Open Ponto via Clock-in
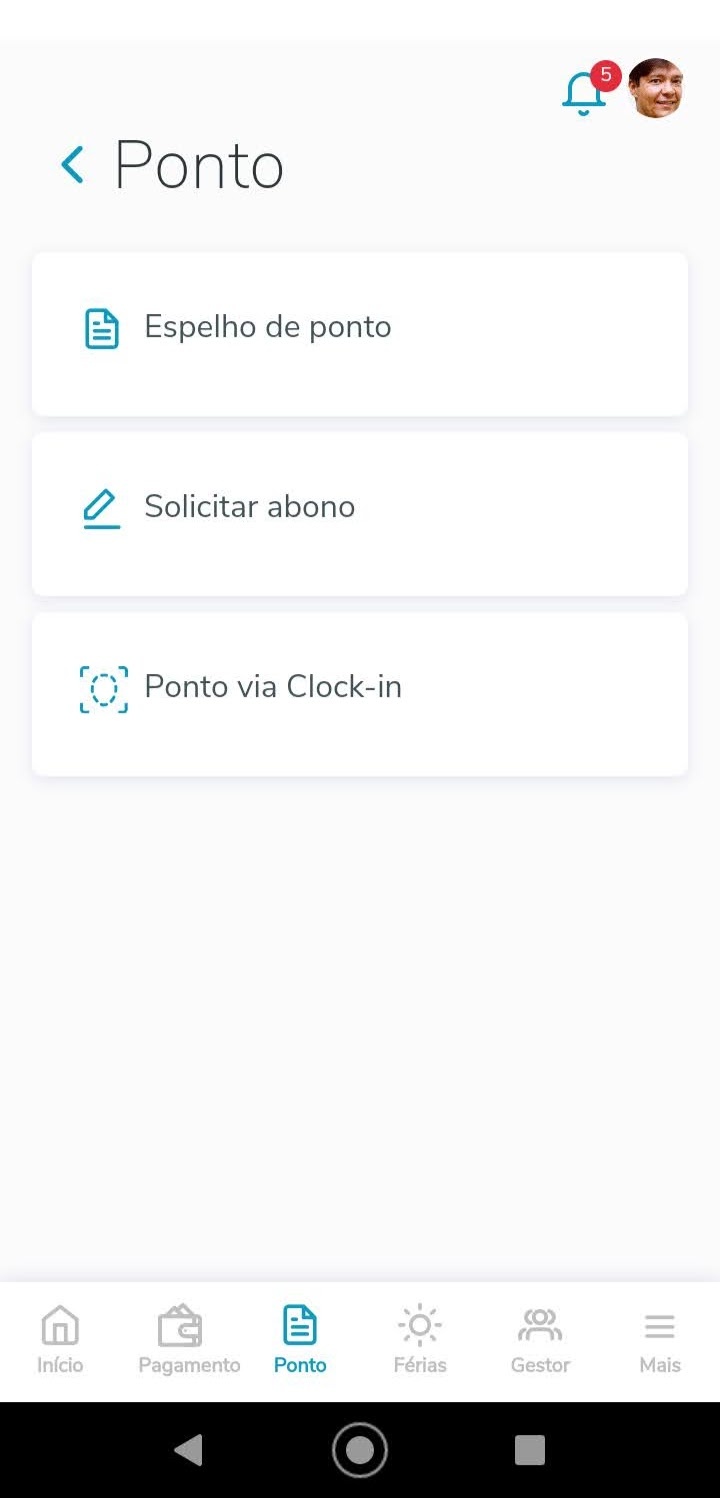 point(360,694)
